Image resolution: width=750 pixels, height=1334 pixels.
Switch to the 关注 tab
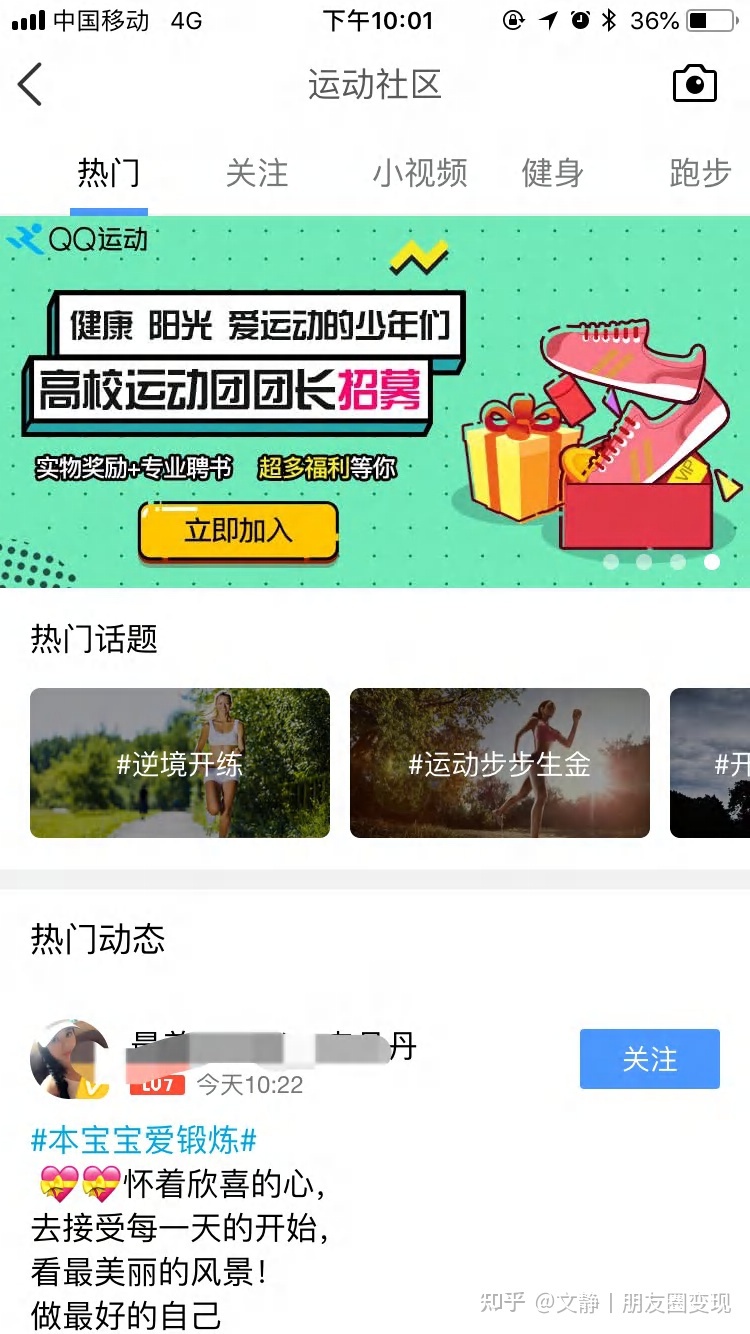click(x=257, y=173)
